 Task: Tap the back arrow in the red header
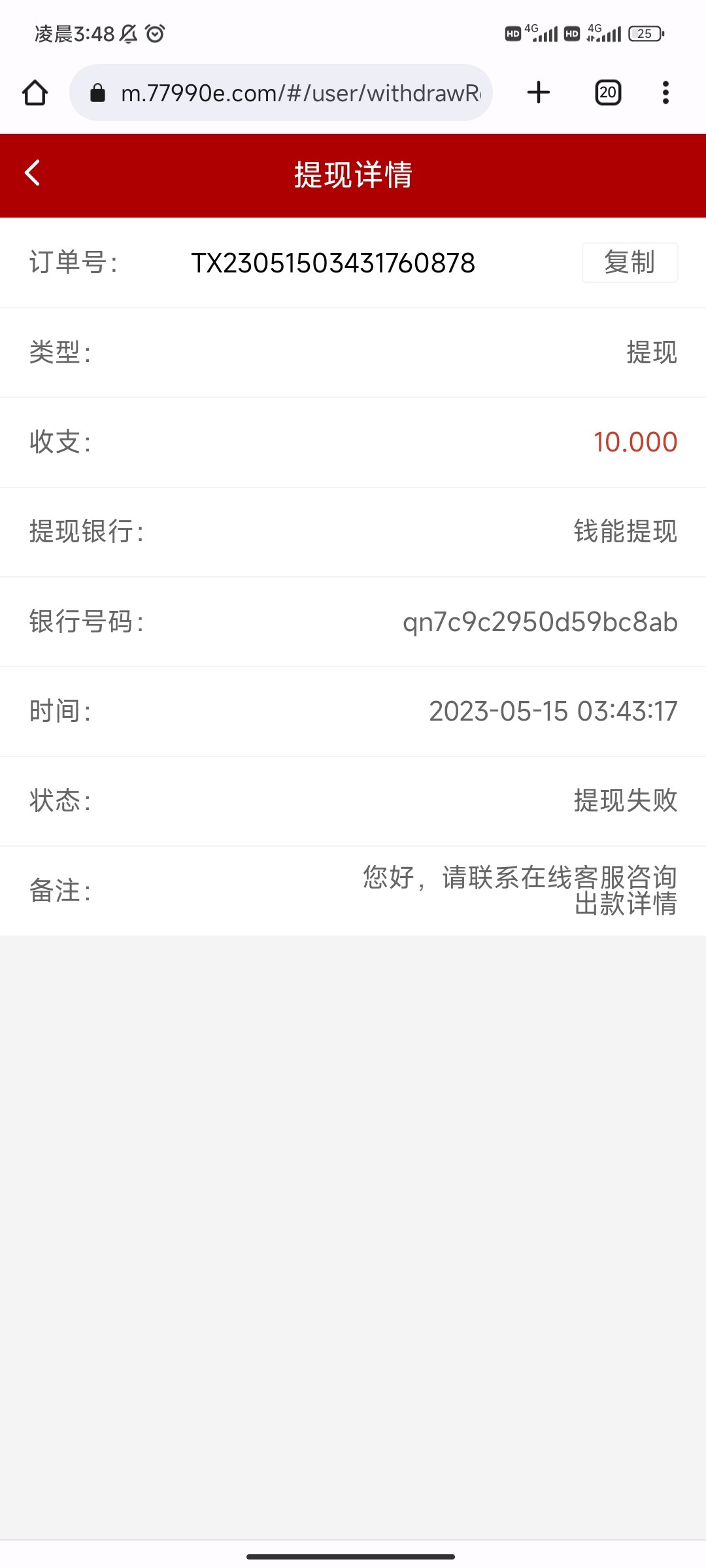click(x=31, y=172)
